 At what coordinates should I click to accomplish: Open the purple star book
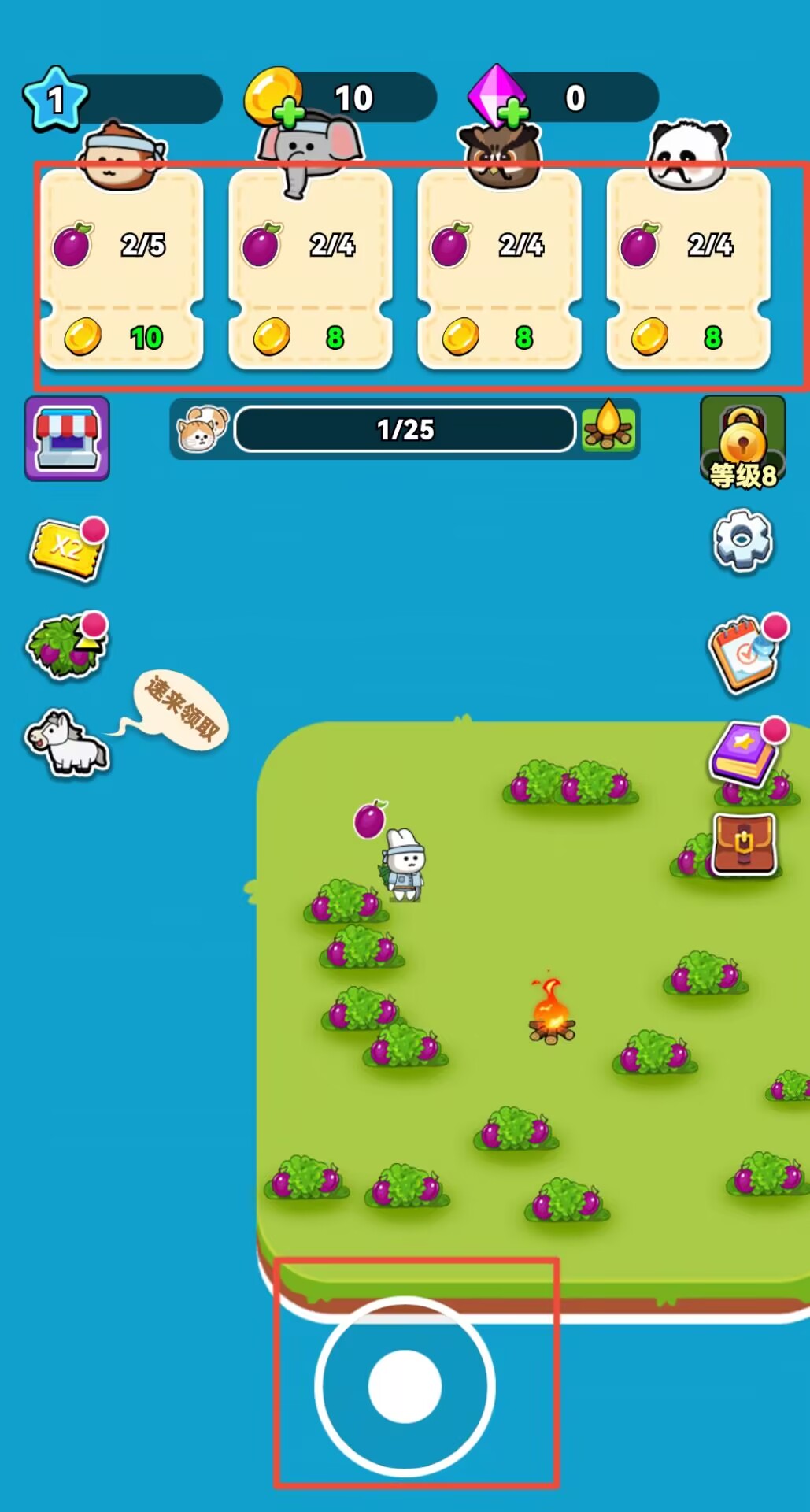tap(745, 752)
